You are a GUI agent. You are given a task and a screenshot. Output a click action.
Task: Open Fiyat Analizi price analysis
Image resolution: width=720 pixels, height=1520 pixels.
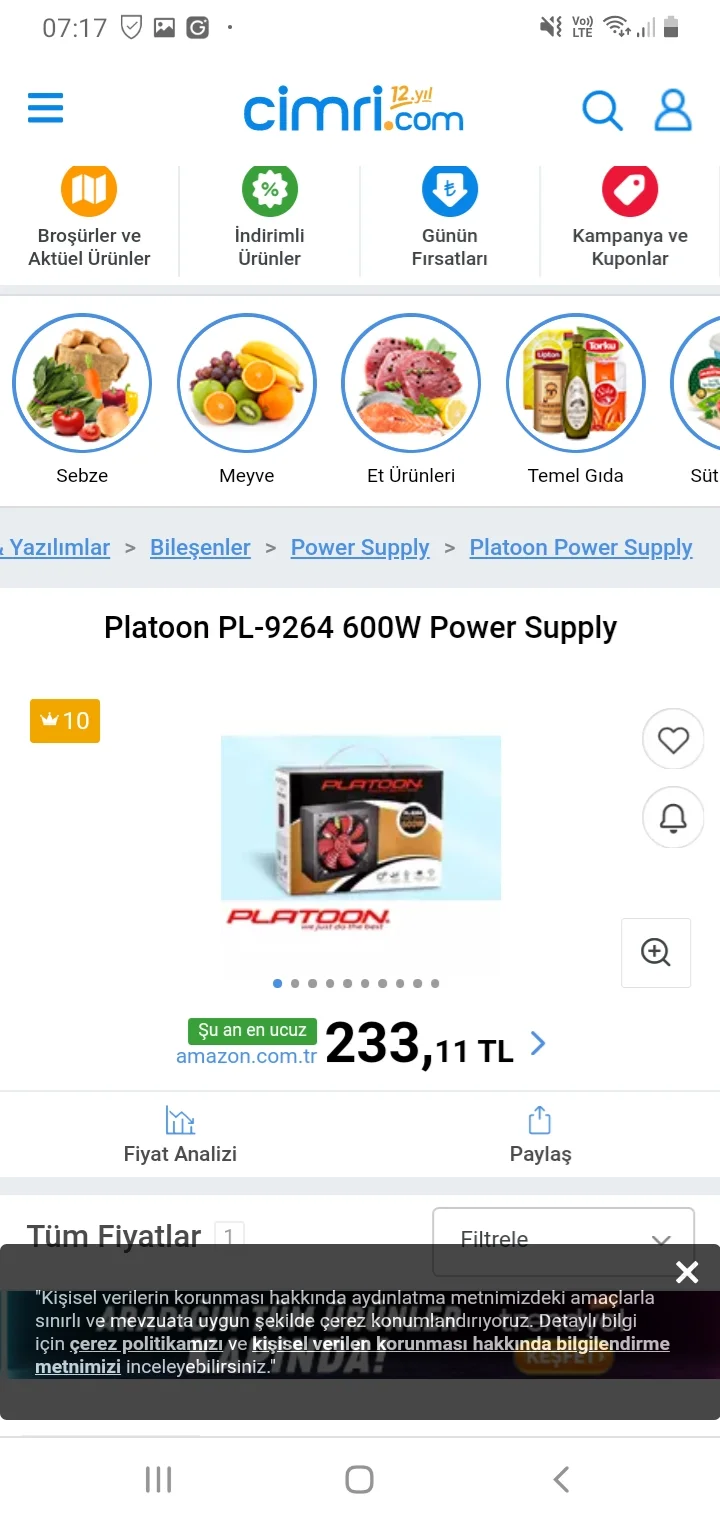[180, 1135]
